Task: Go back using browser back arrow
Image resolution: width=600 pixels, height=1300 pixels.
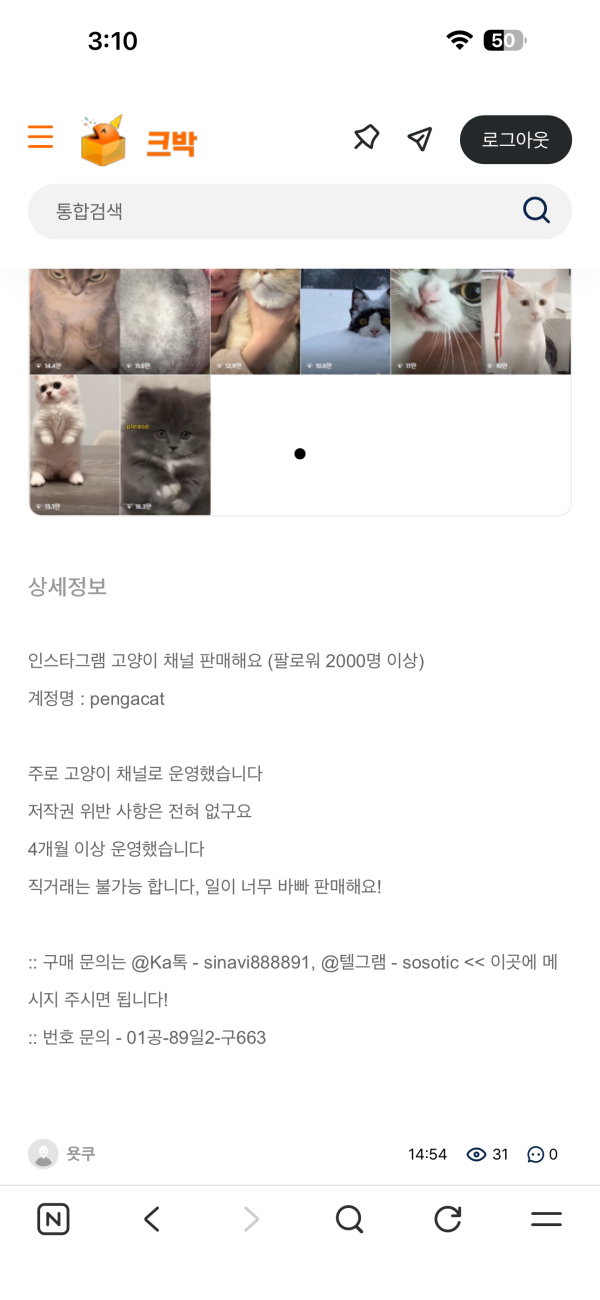Action: [151, 1219]
